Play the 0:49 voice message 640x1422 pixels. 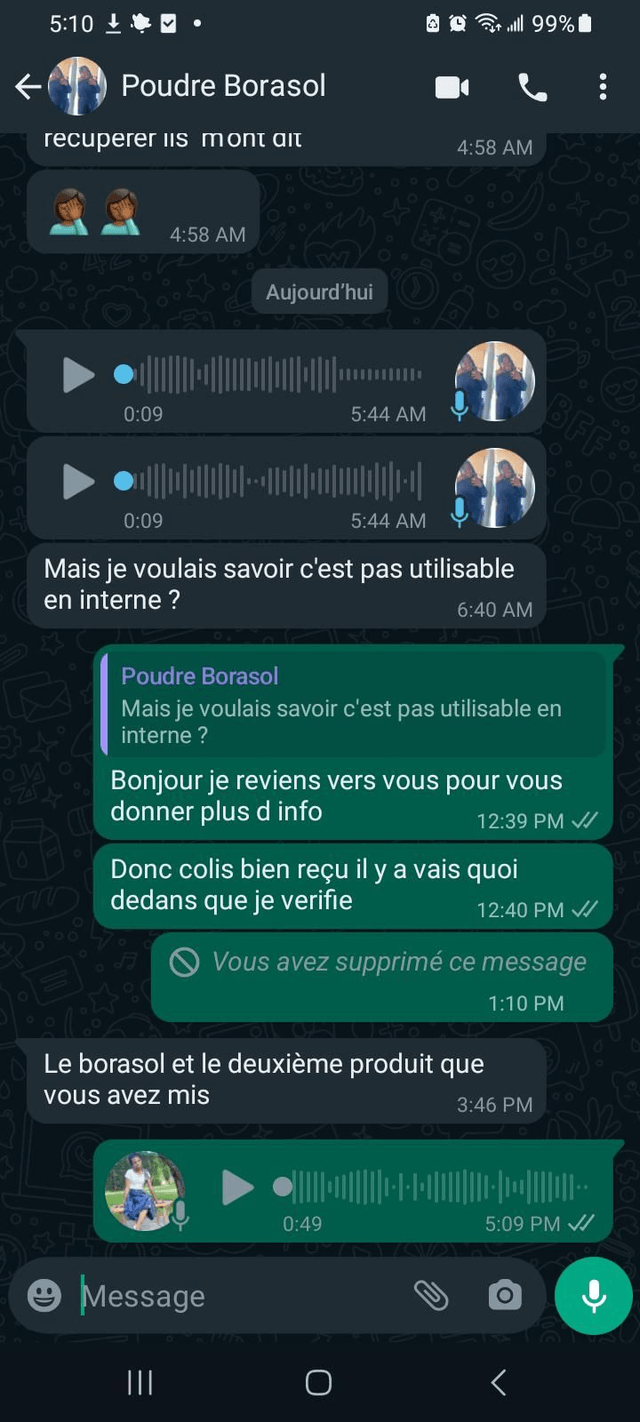(237, 1187)
